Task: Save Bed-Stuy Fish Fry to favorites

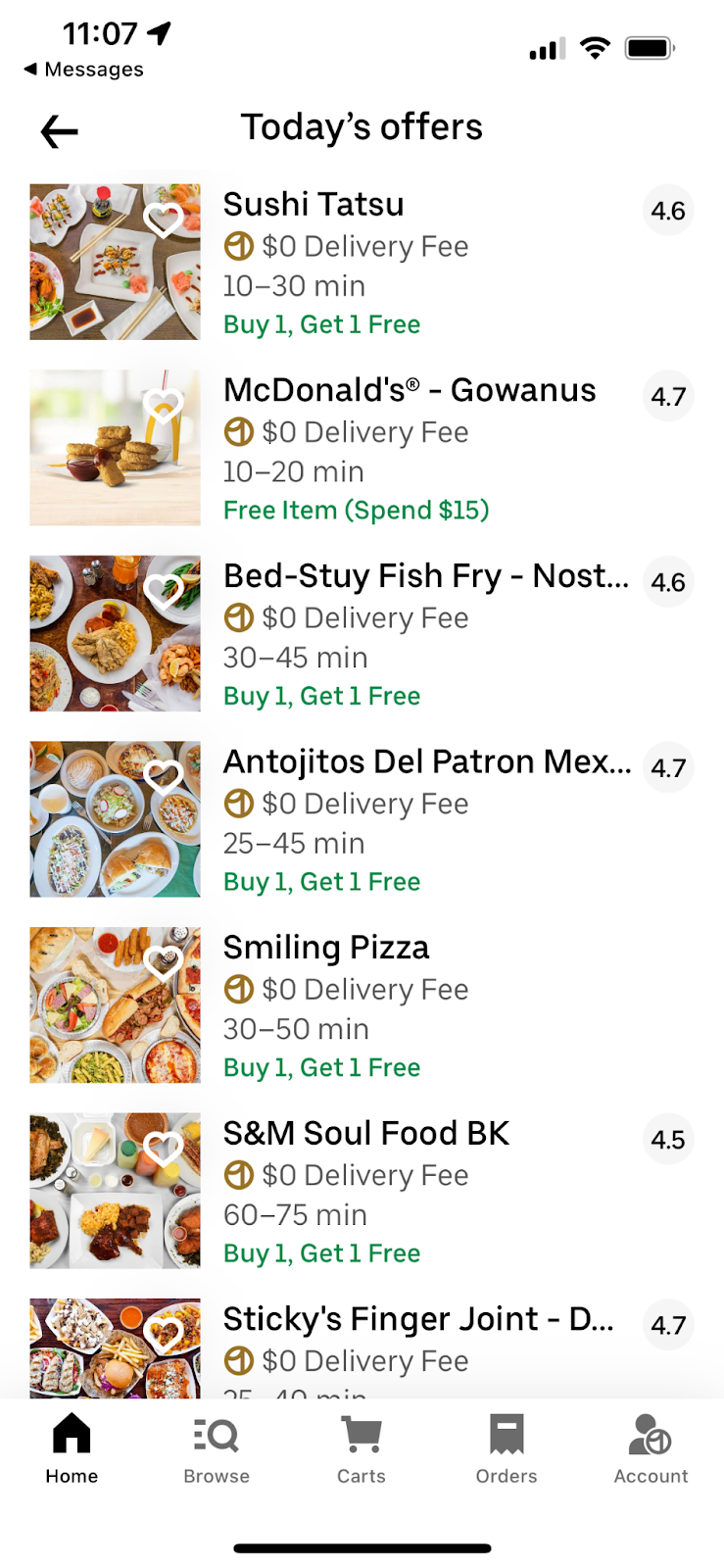Action: pyautogui.click(x=164, y=591)
